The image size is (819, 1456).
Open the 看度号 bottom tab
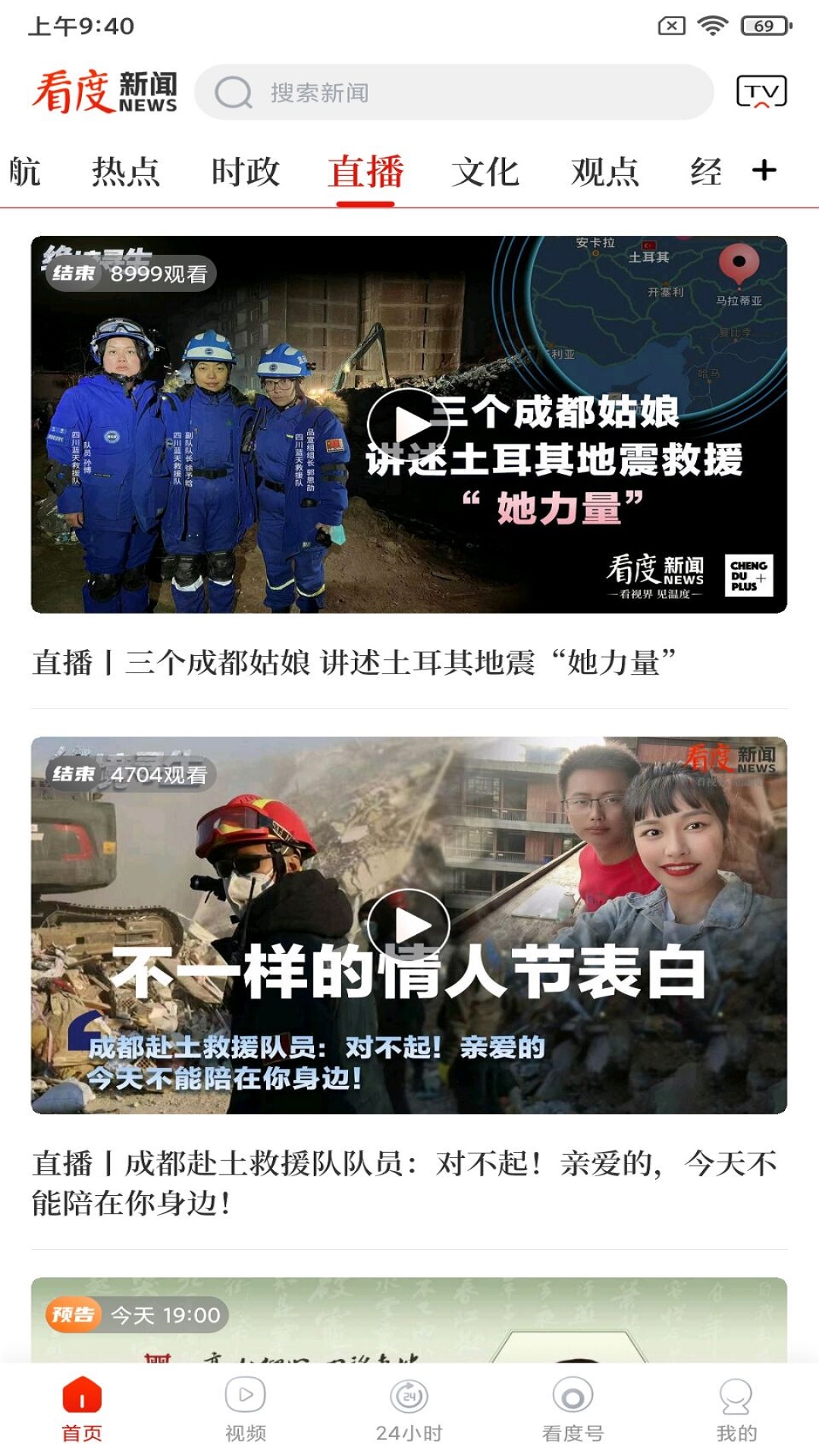[573, 1409]
